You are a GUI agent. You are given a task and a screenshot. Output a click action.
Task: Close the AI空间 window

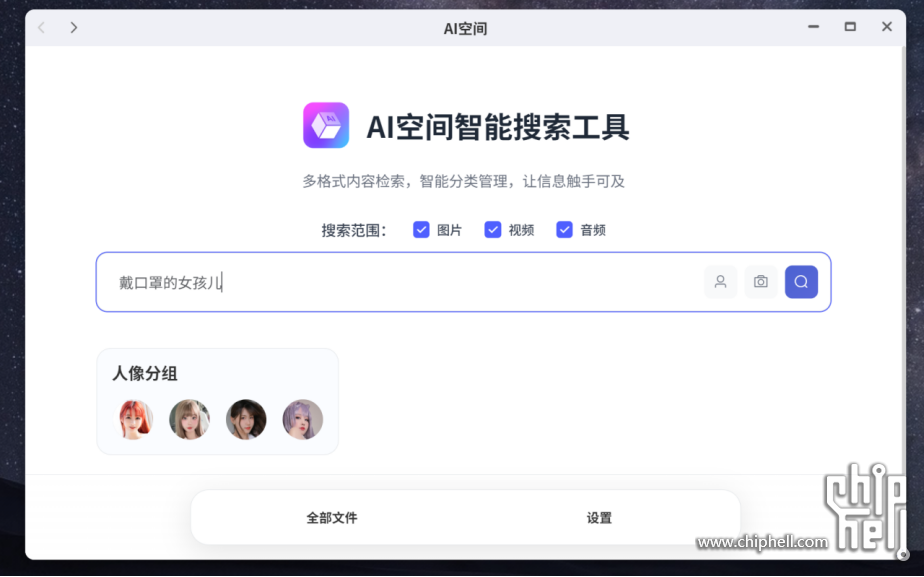pos(886,27)
